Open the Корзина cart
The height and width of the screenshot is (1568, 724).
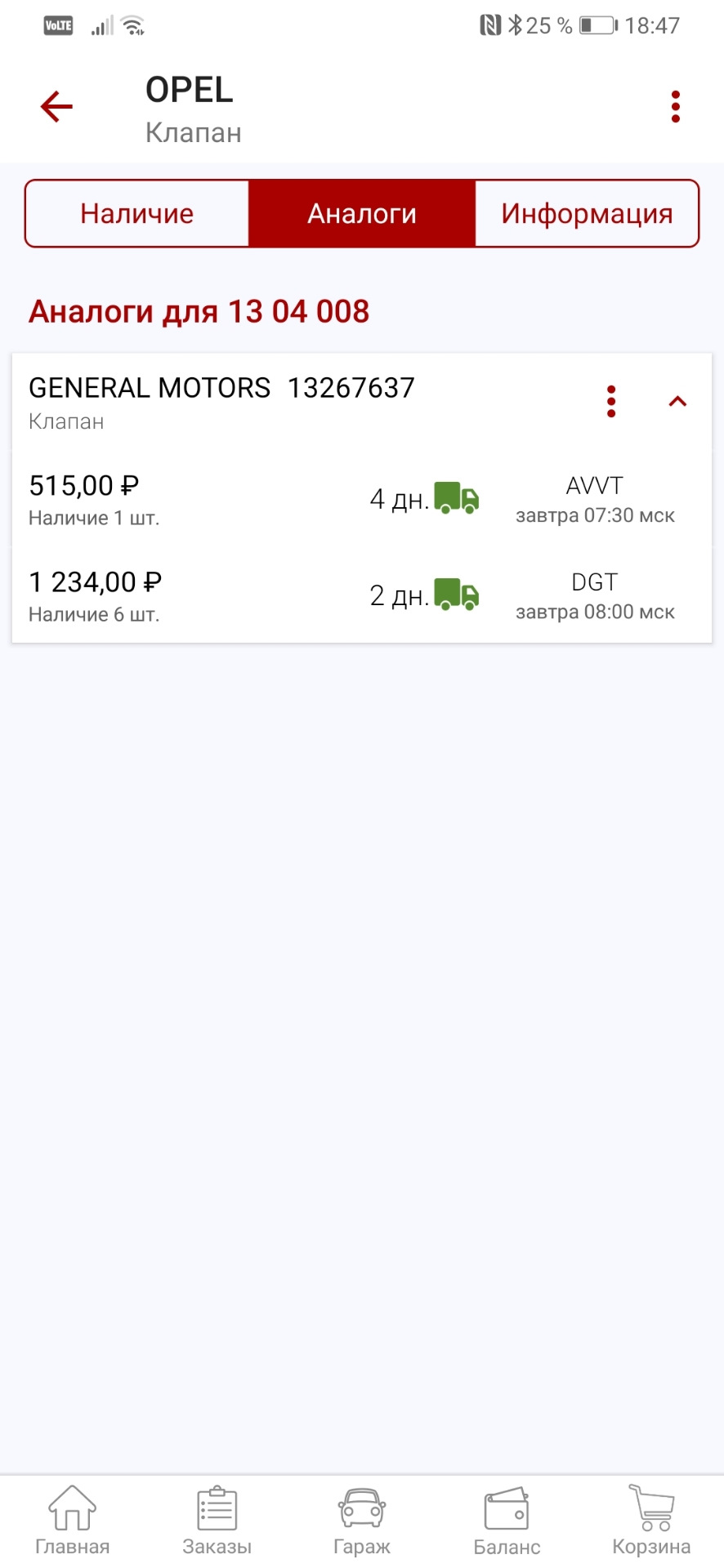tap(651, 1521)
